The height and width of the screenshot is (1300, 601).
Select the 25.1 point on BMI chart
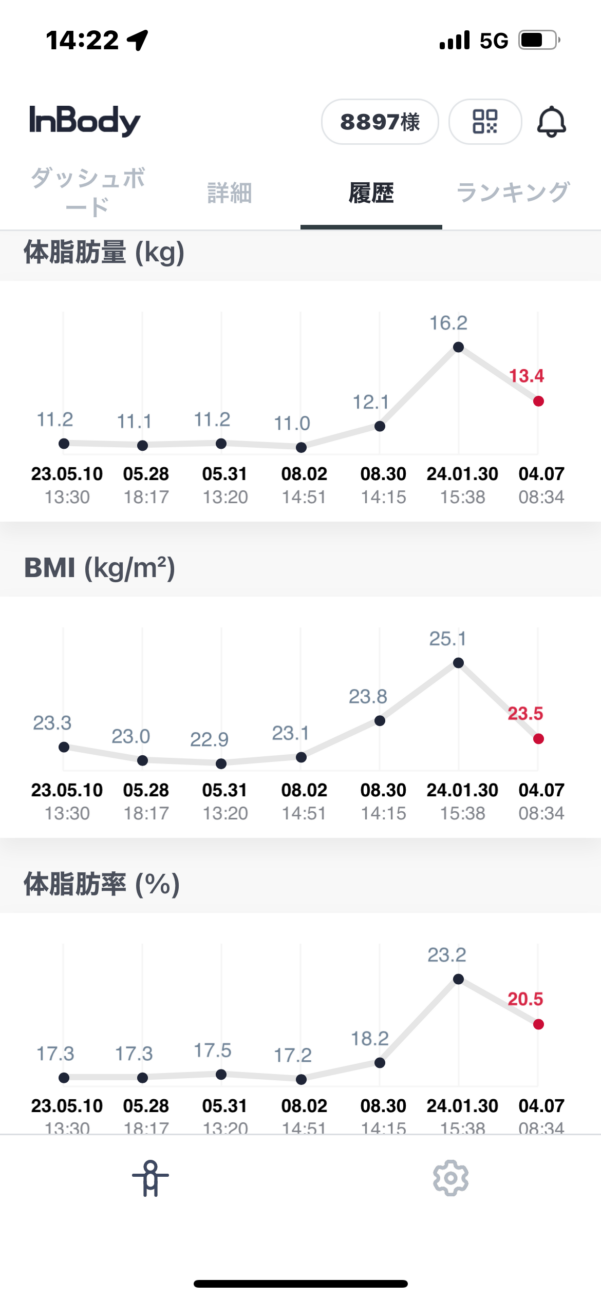tap(458, 662)
